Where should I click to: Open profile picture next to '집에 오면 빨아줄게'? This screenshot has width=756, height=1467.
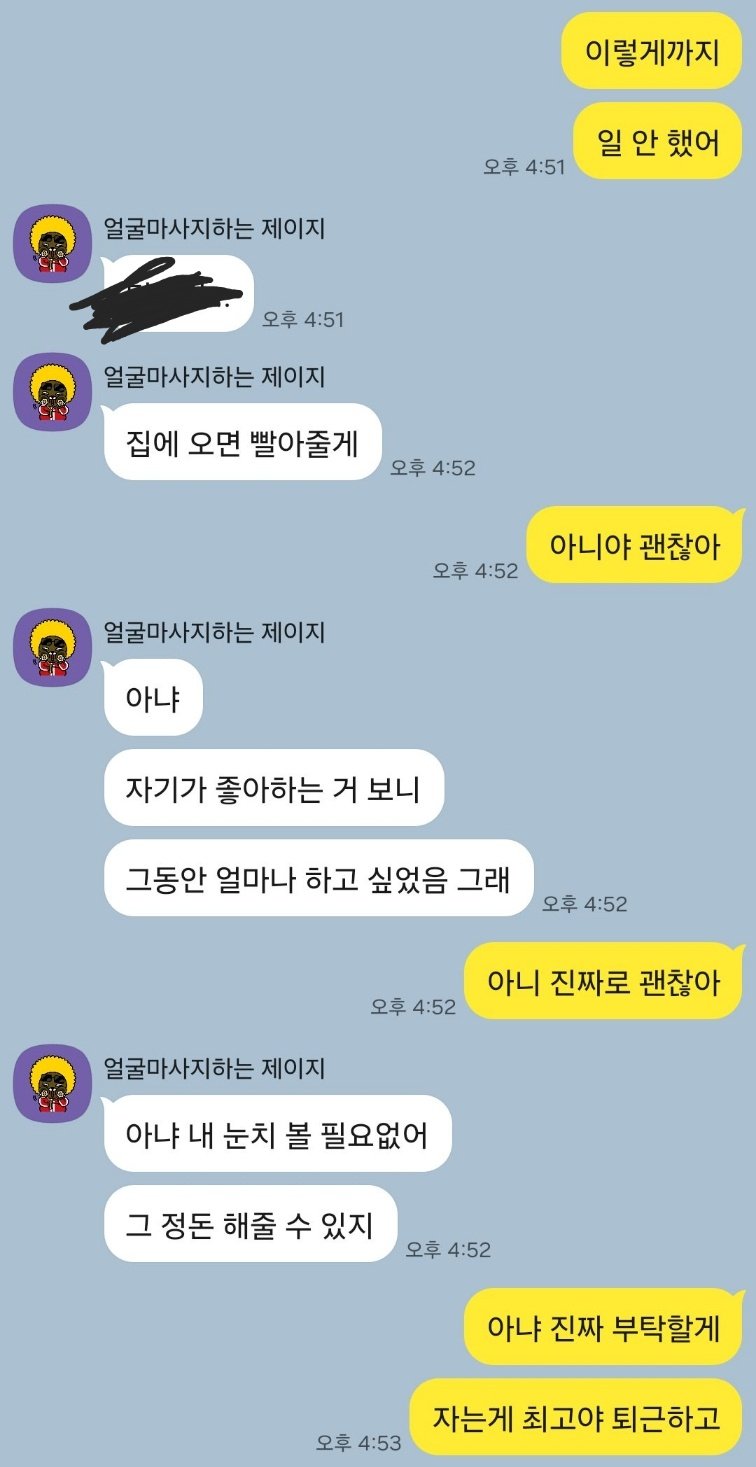pos(52,392)
